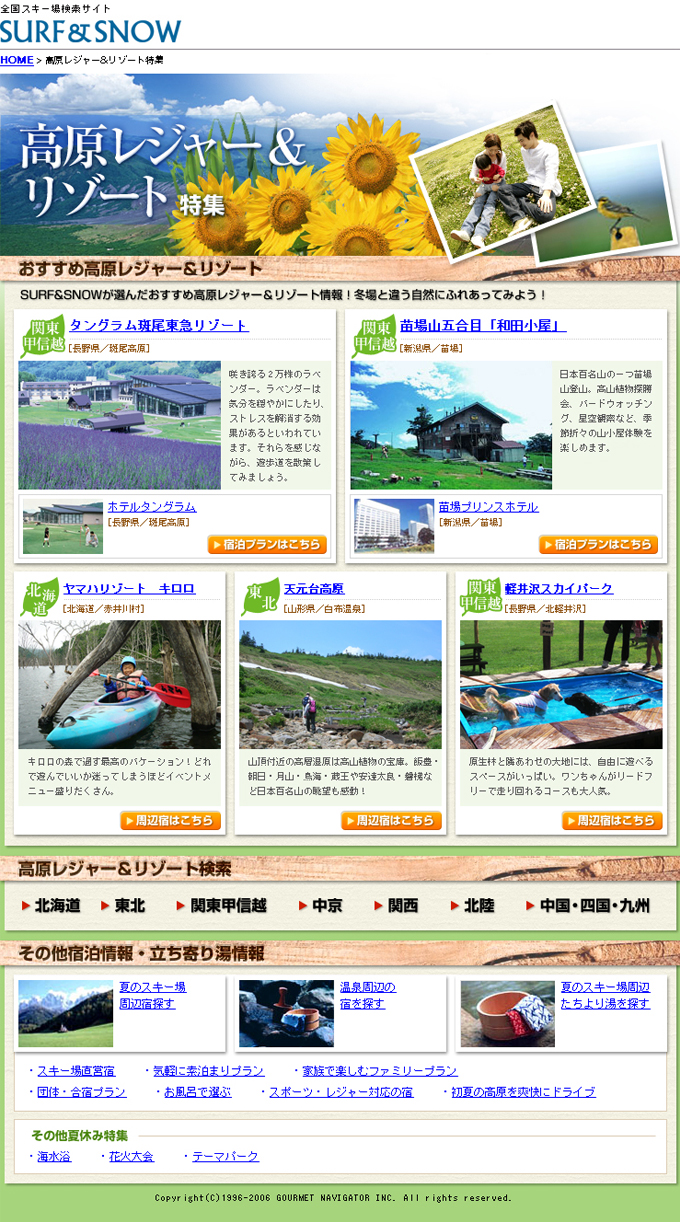
Task: Tap 宿泊プランはこちら under ホテルタングラム
Action: coord(267,545)
